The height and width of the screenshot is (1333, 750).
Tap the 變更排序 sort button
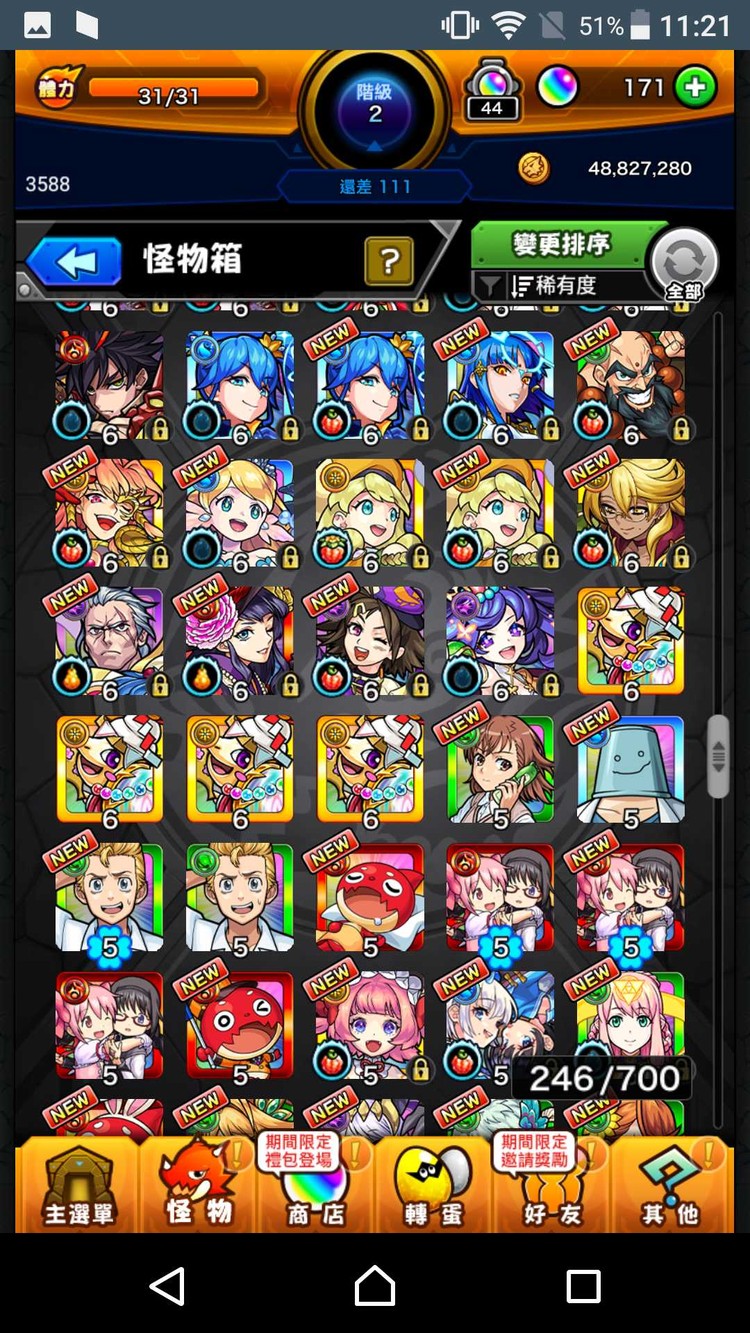coord(560,244)
